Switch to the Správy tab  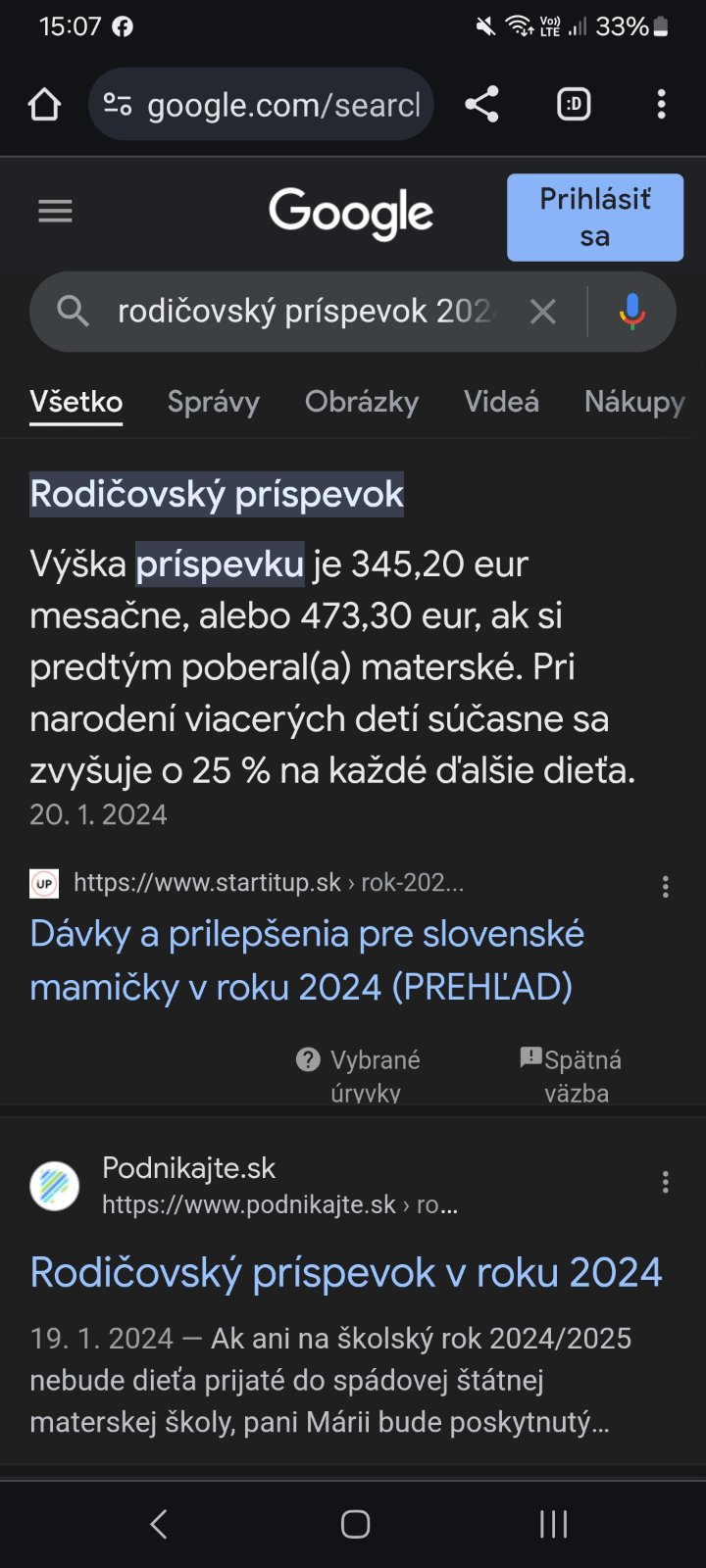coord(213,402)
